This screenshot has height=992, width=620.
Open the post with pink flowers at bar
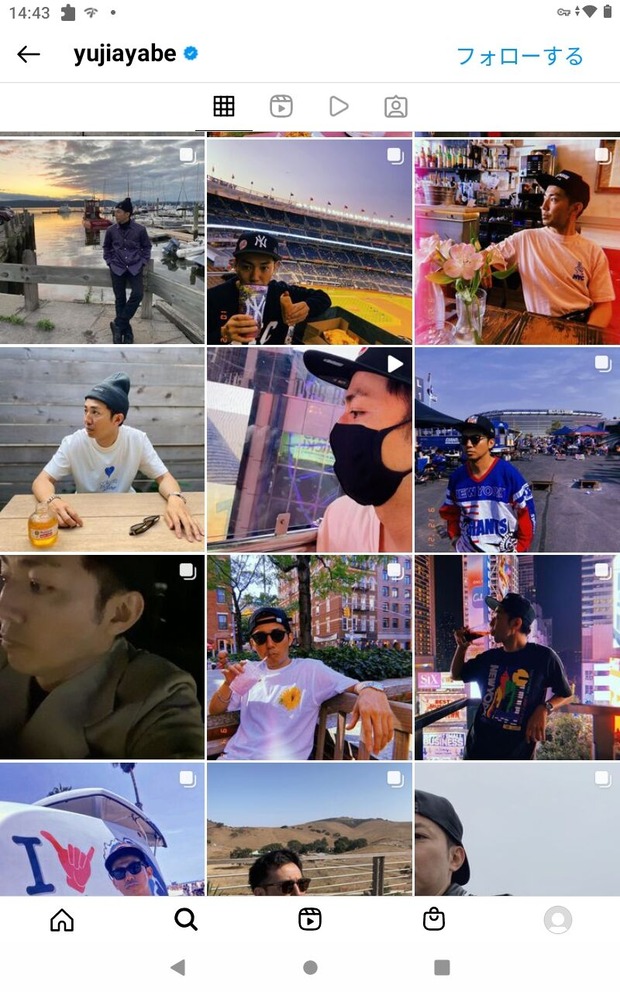tap(518, 242)
